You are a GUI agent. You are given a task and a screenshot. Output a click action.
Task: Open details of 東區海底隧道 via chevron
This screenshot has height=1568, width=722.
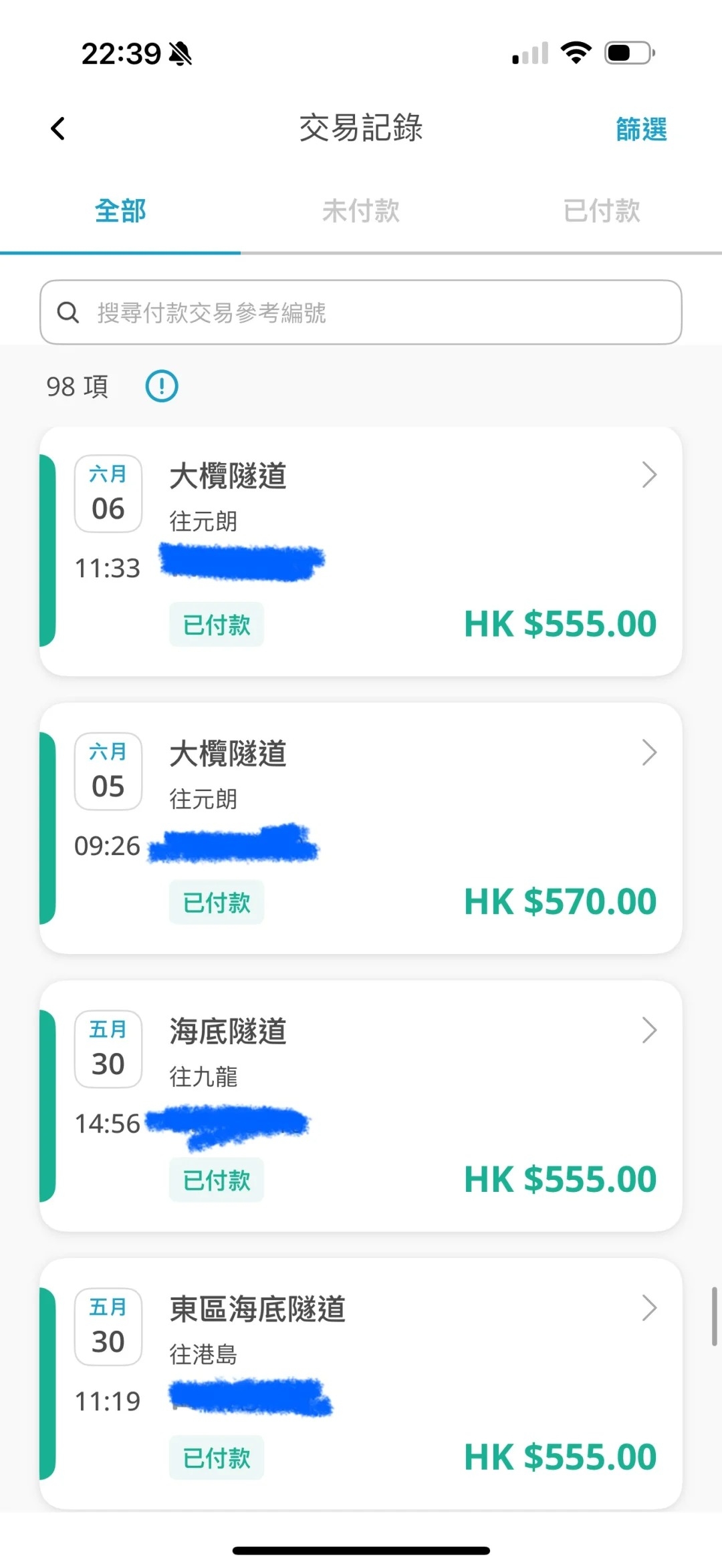coord(649,1307)
